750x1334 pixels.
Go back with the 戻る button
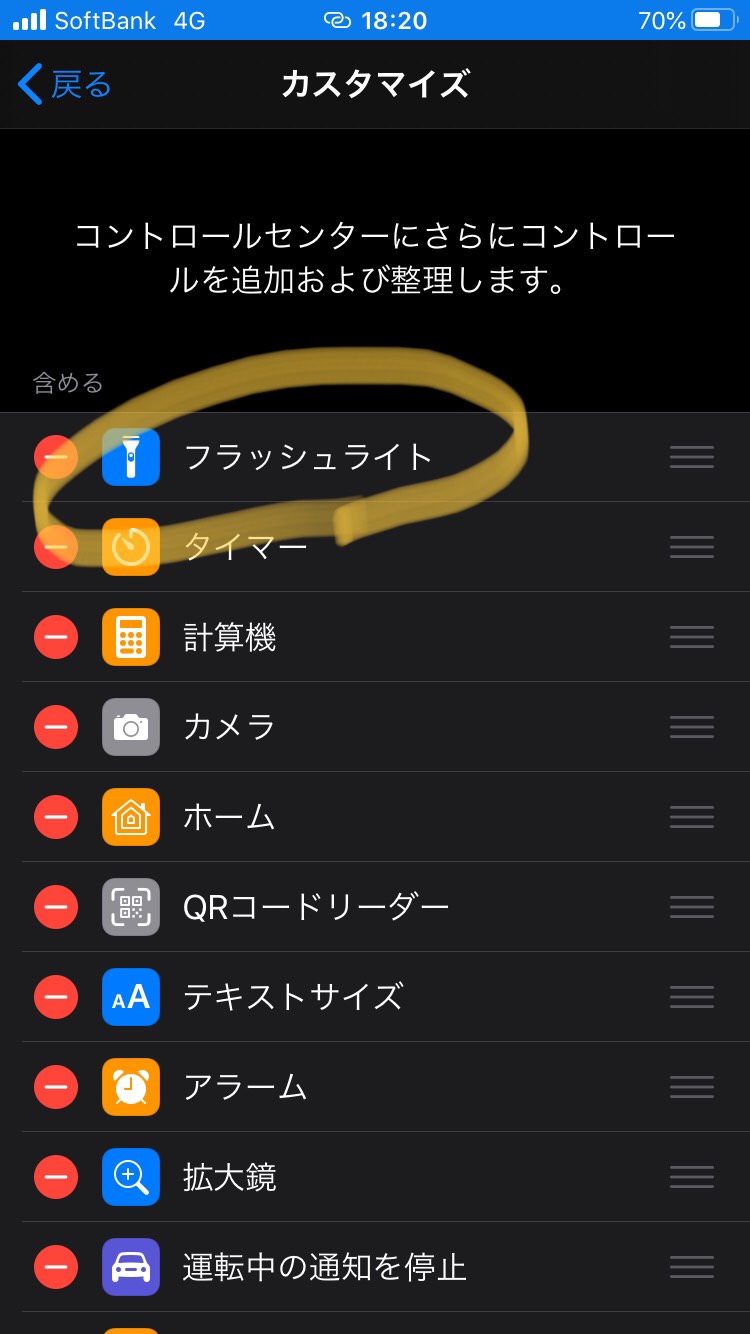(65, 85)
